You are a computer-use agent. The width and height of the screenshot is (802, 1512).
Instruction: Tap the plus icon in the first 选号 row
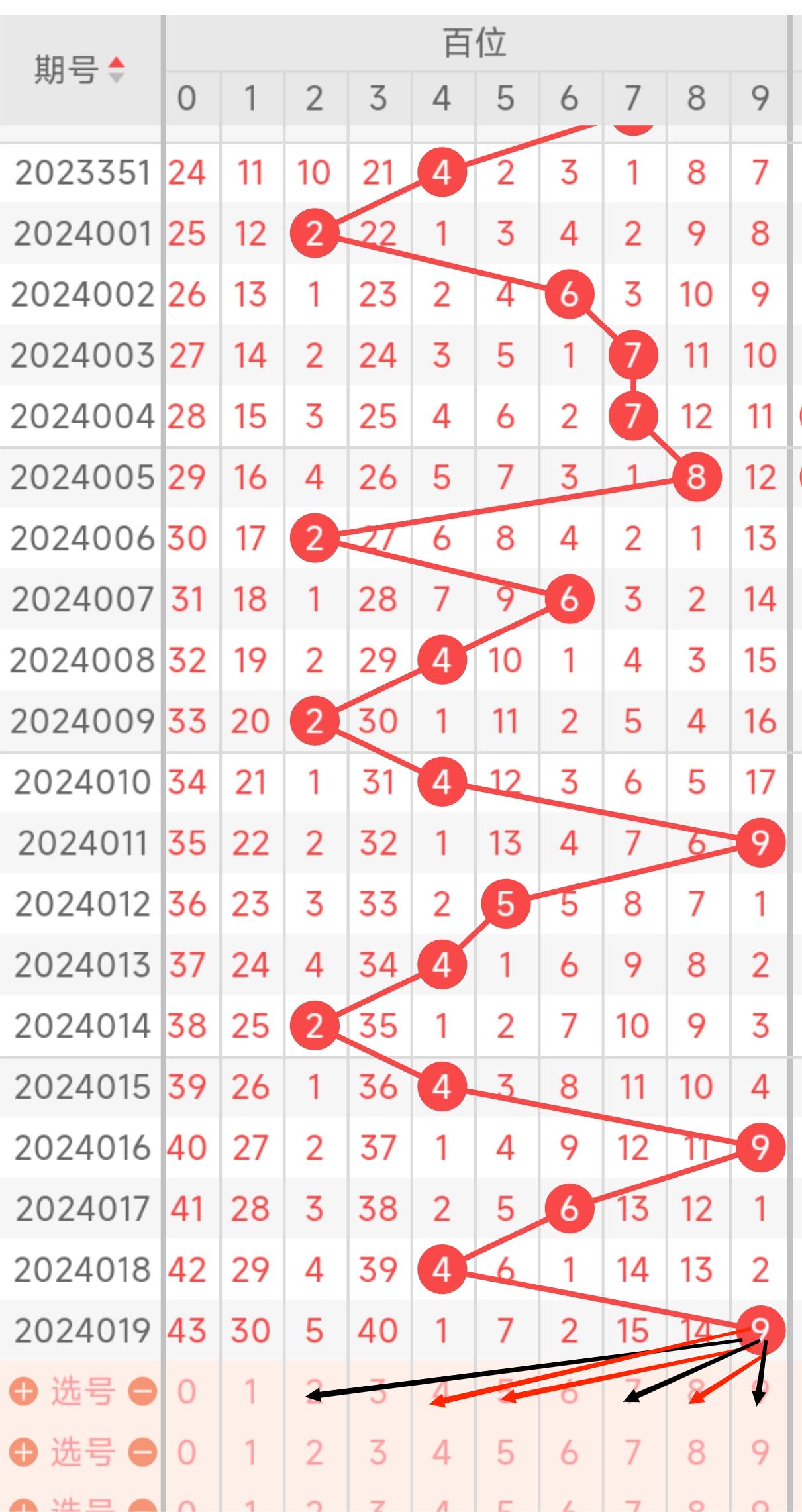[24, 1391]
